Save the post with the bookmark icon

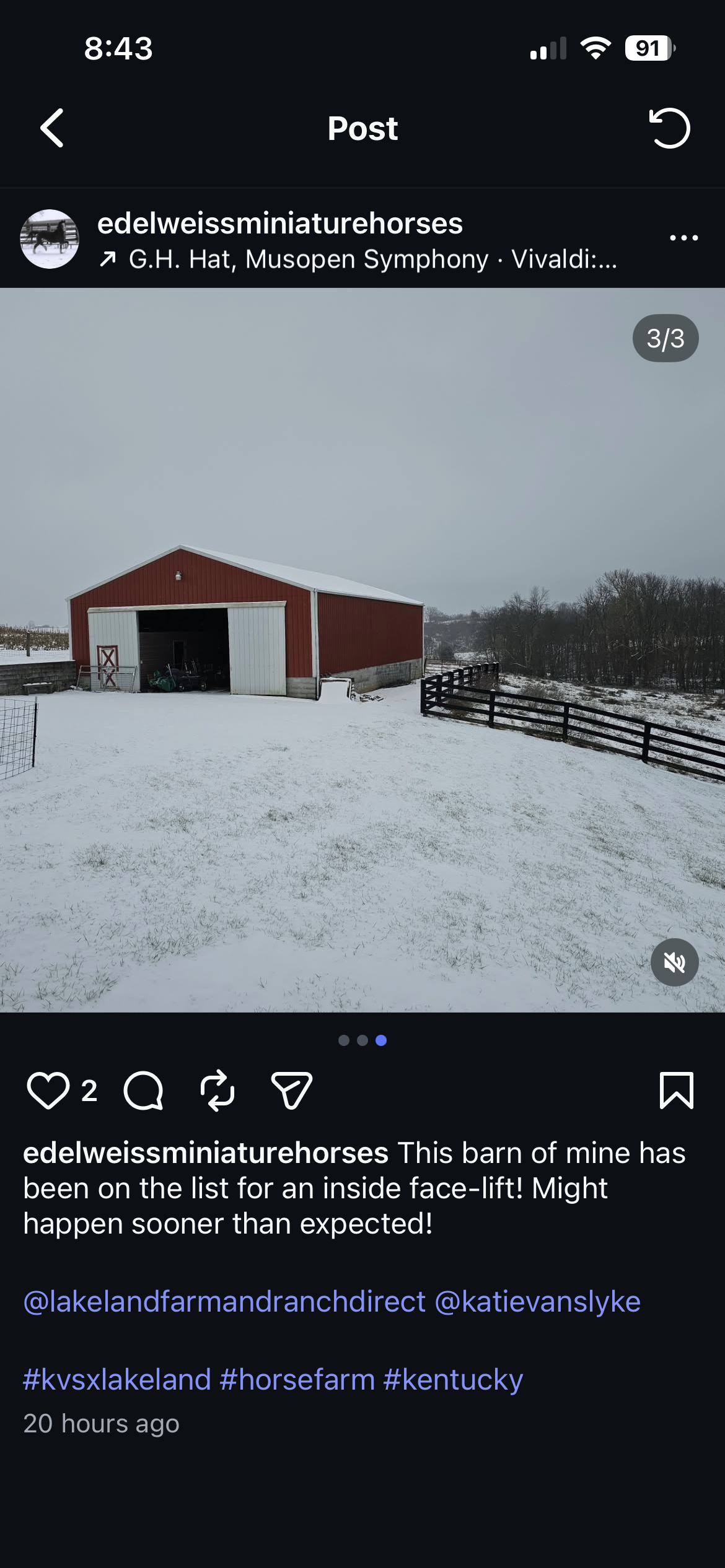pos(677,1091)
